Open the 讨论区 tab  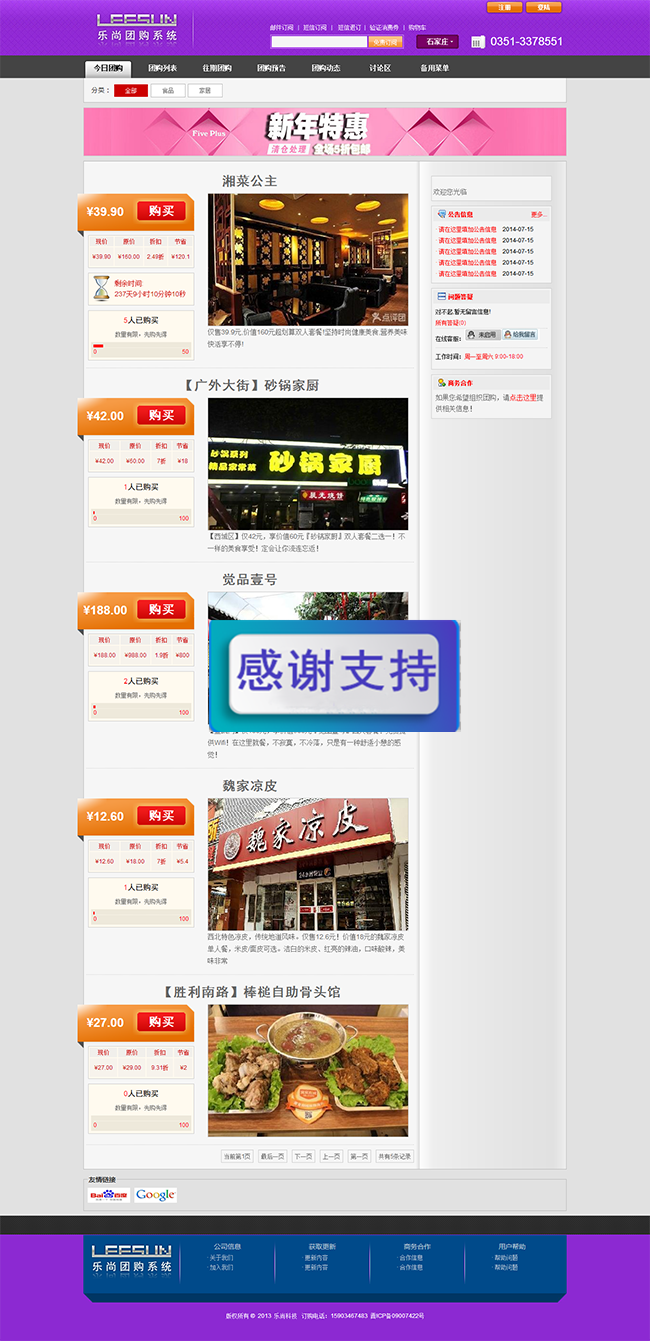click(x=380, y=68)
